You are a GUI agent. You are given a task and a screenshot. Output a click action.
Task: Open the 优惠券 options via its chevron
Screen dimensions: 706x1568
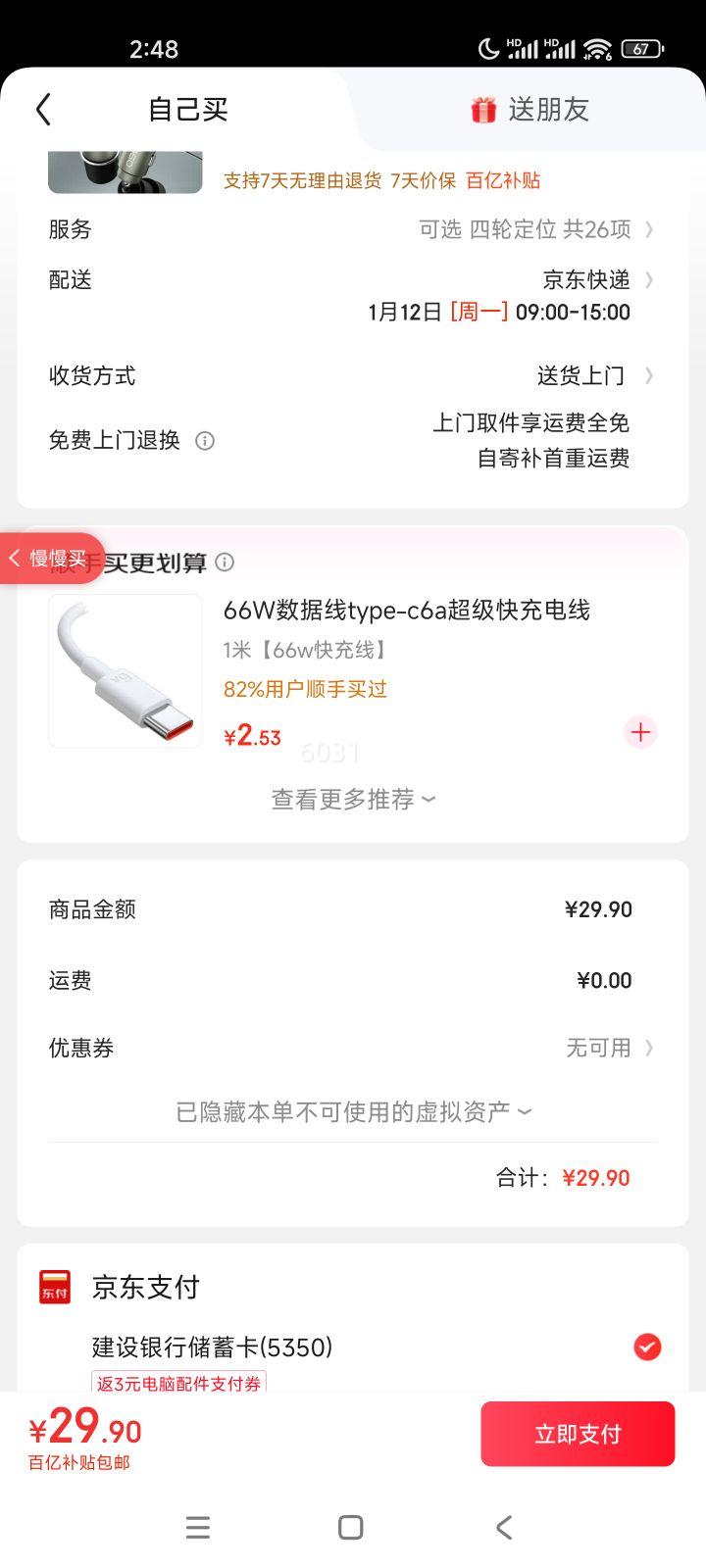coord(649,1047)
